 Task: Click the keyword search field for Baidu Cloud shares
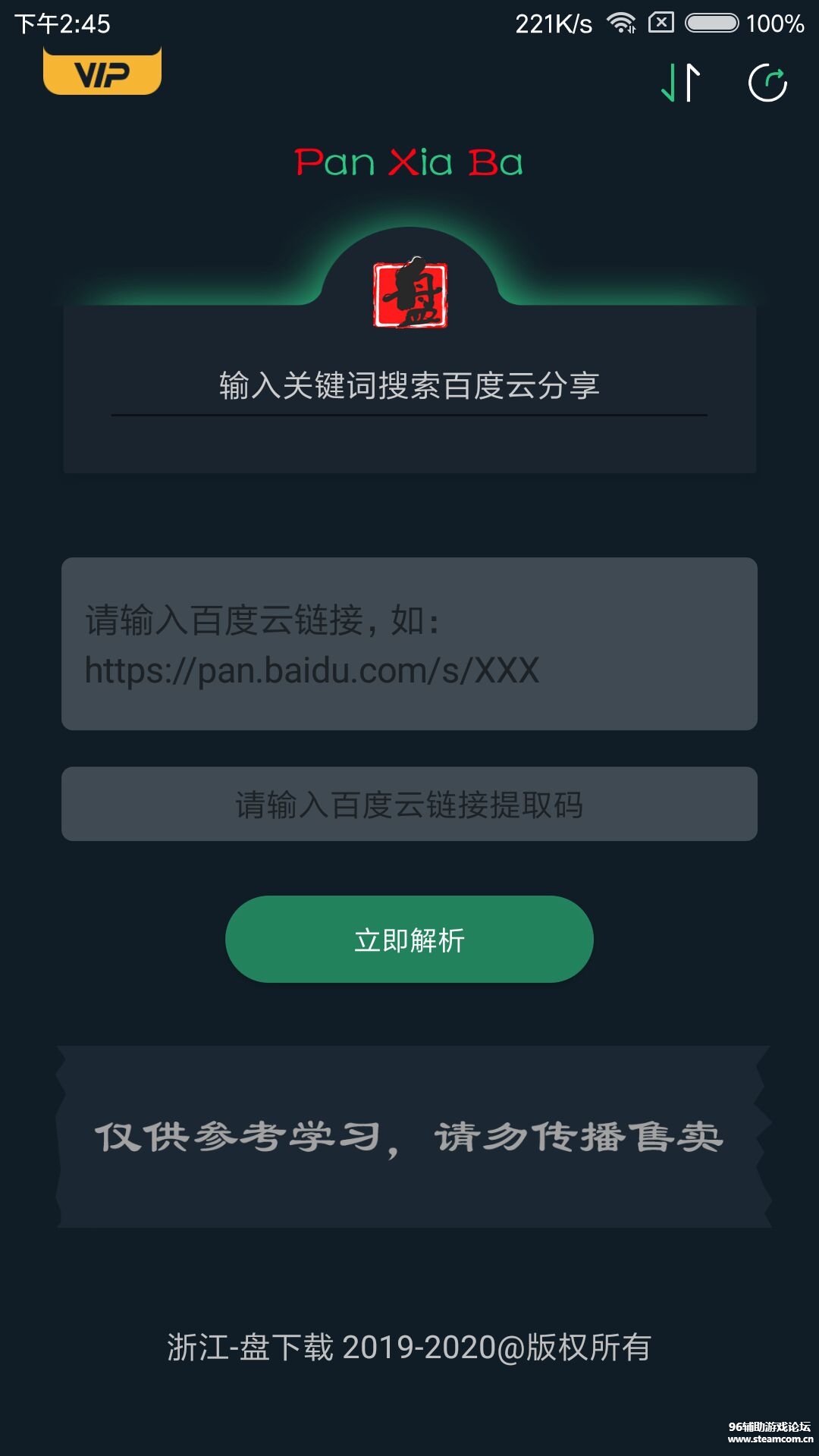(409, 387)
